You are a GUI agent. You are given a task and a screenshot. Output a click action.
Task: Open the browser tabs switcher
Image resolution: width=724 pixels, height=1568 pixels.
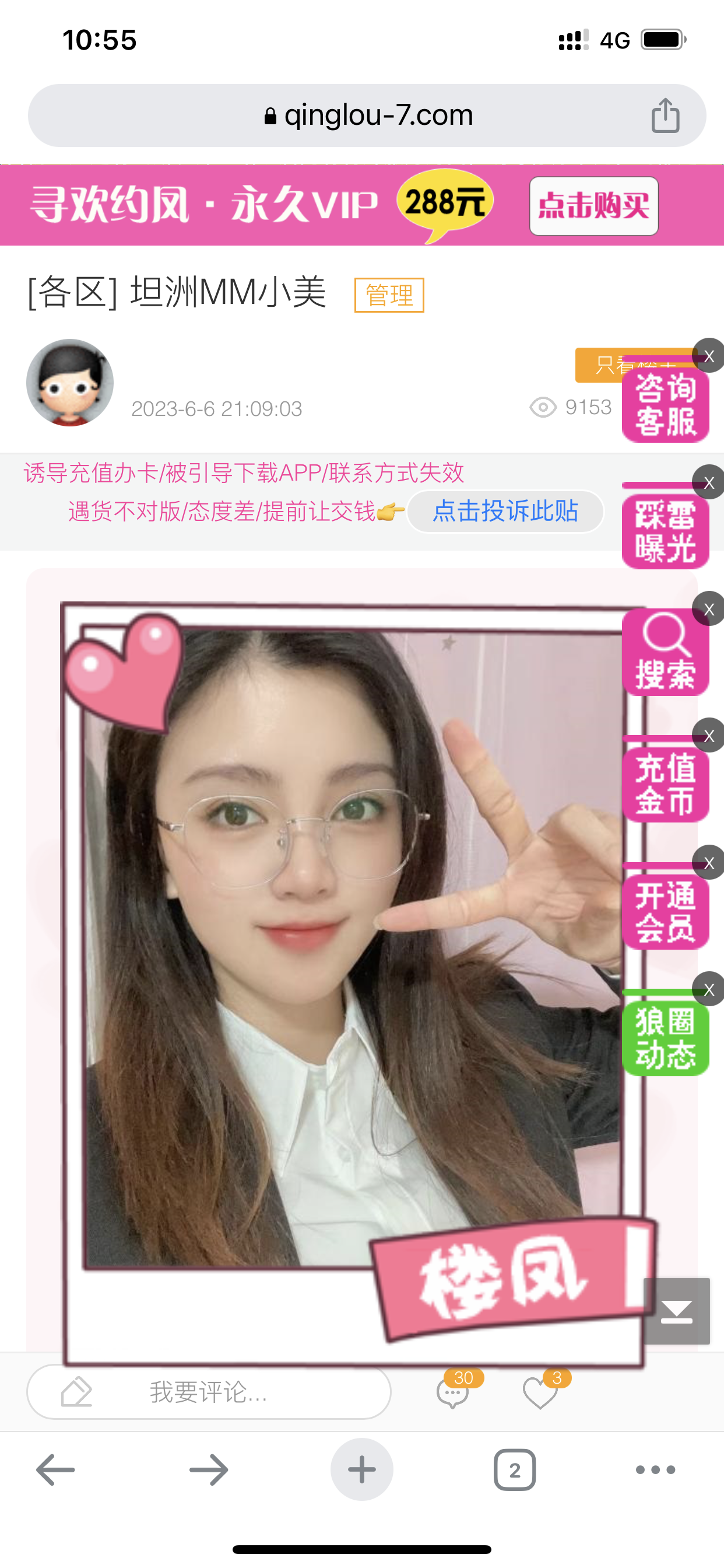(515, 1470)
